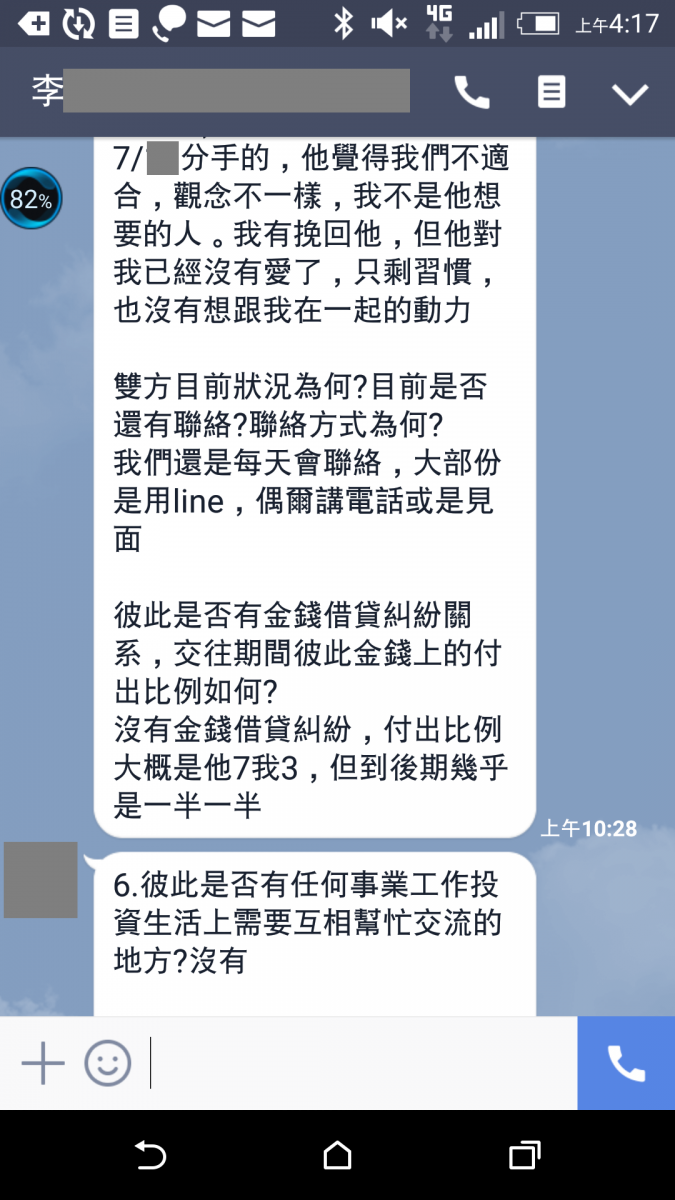The height and width of the screenshot is (1200, 675).
Task: Return to the home screen
Action: pos(338,1156)
